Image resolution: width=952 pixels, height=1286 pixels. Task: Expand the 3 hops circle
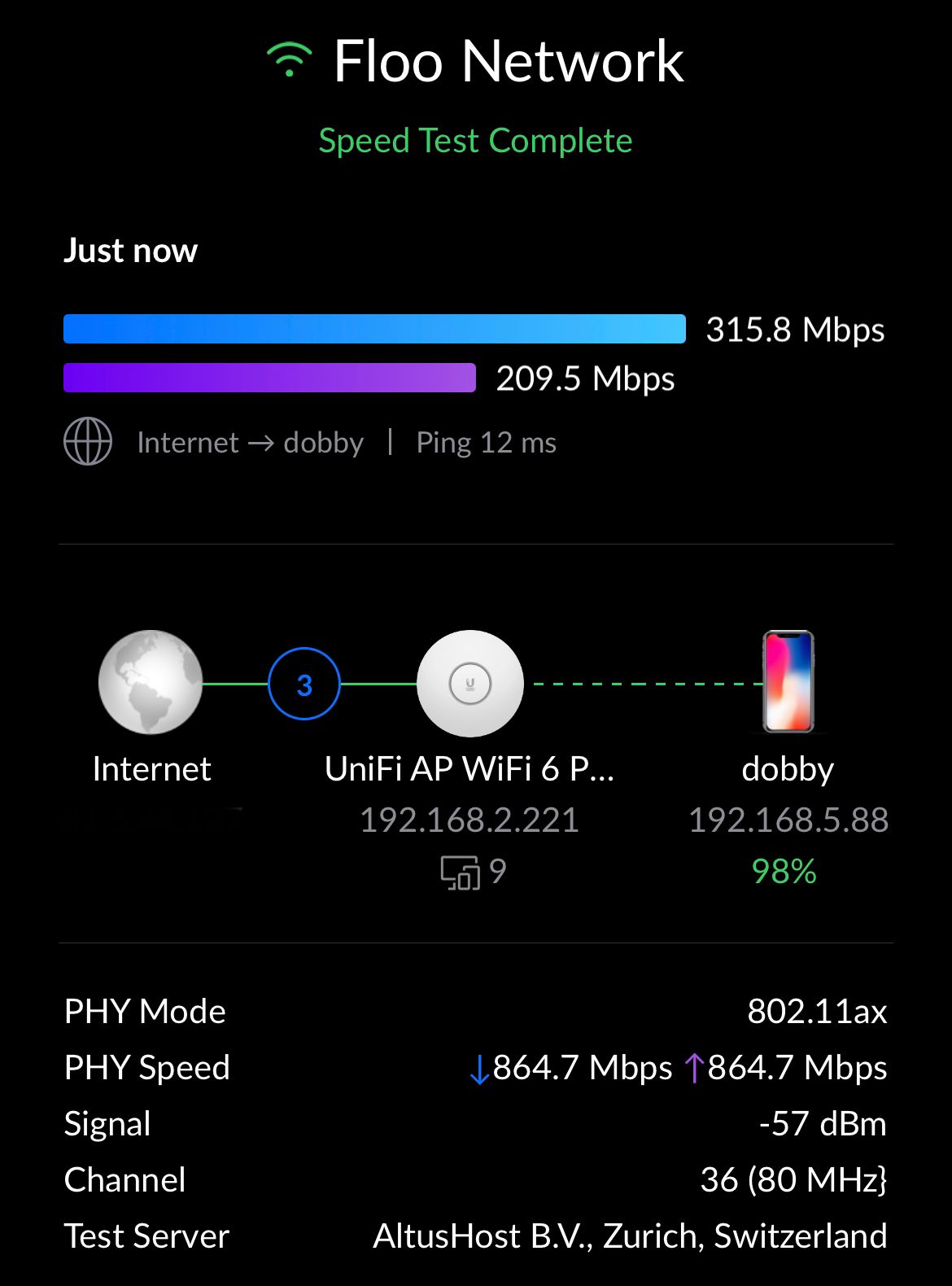[304, 684]
